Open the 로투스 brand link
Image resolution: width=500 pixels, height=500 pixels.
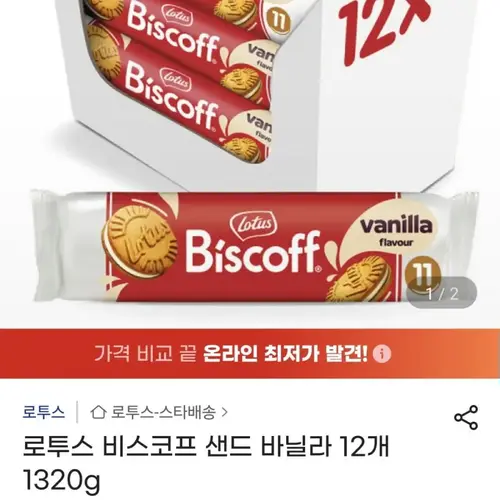[x=44, y=412]
